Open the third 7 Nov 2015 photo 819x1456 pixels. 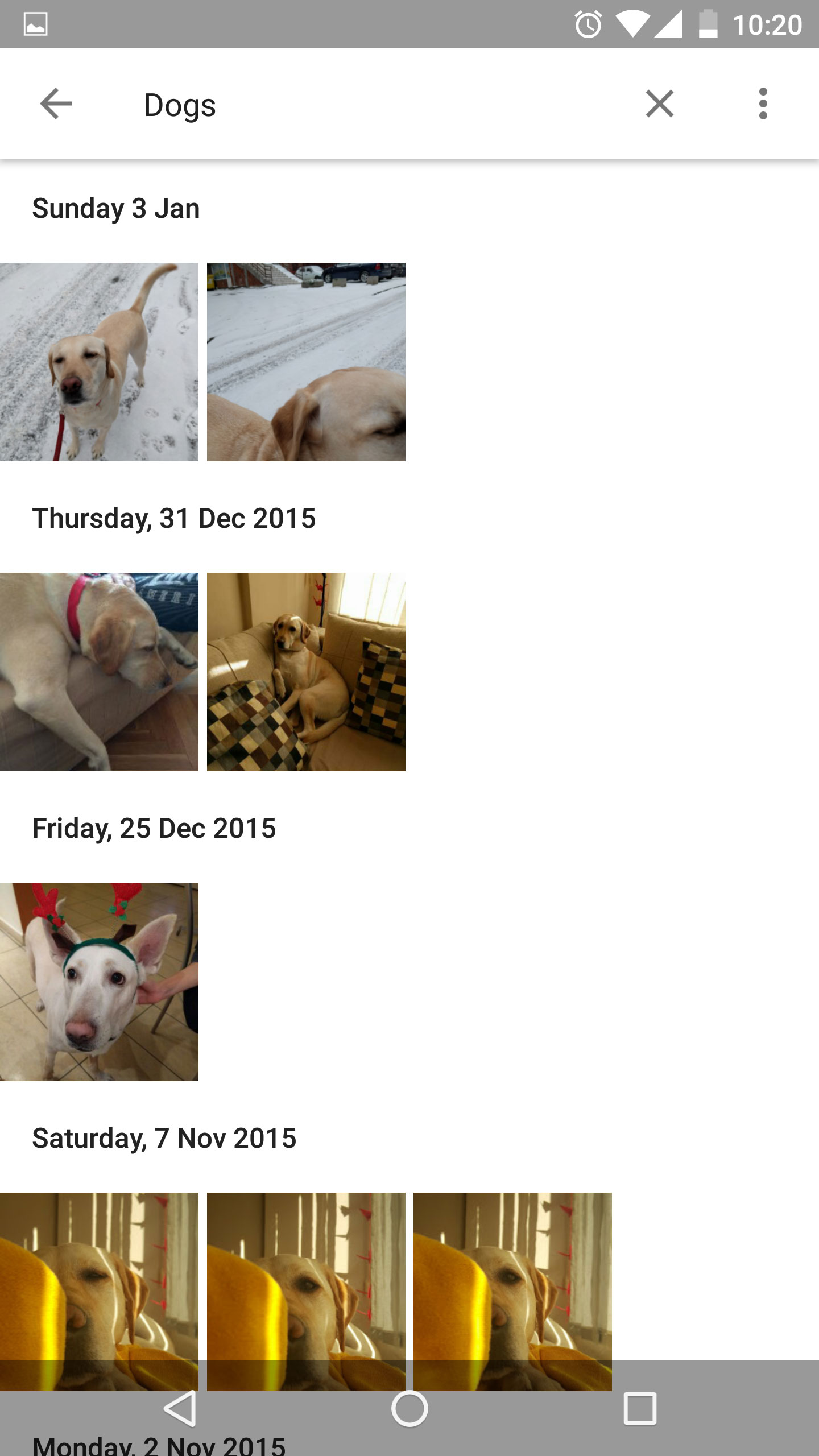click(512, 1274)
